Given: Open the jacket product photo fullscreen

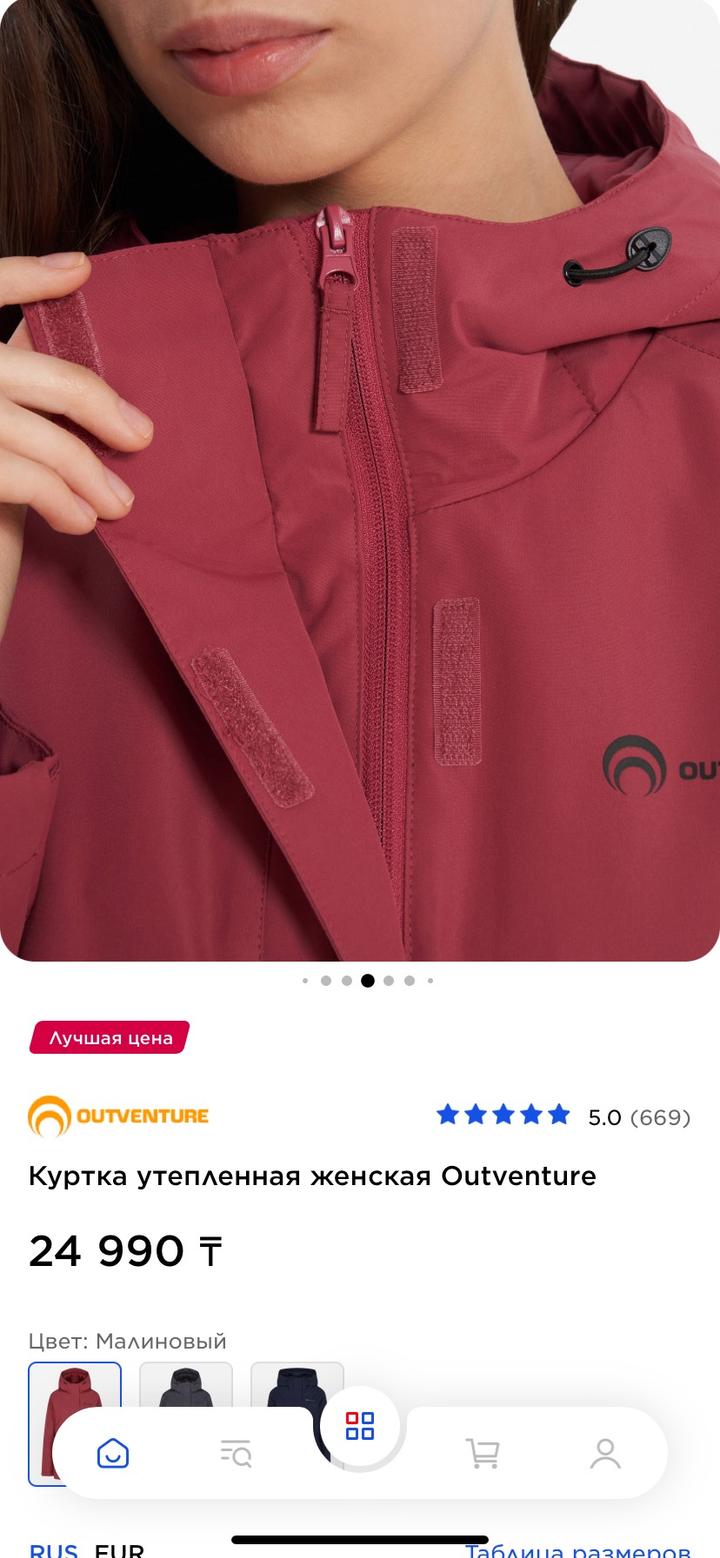Looking at the screenshot, I should (x=360, y=480).
